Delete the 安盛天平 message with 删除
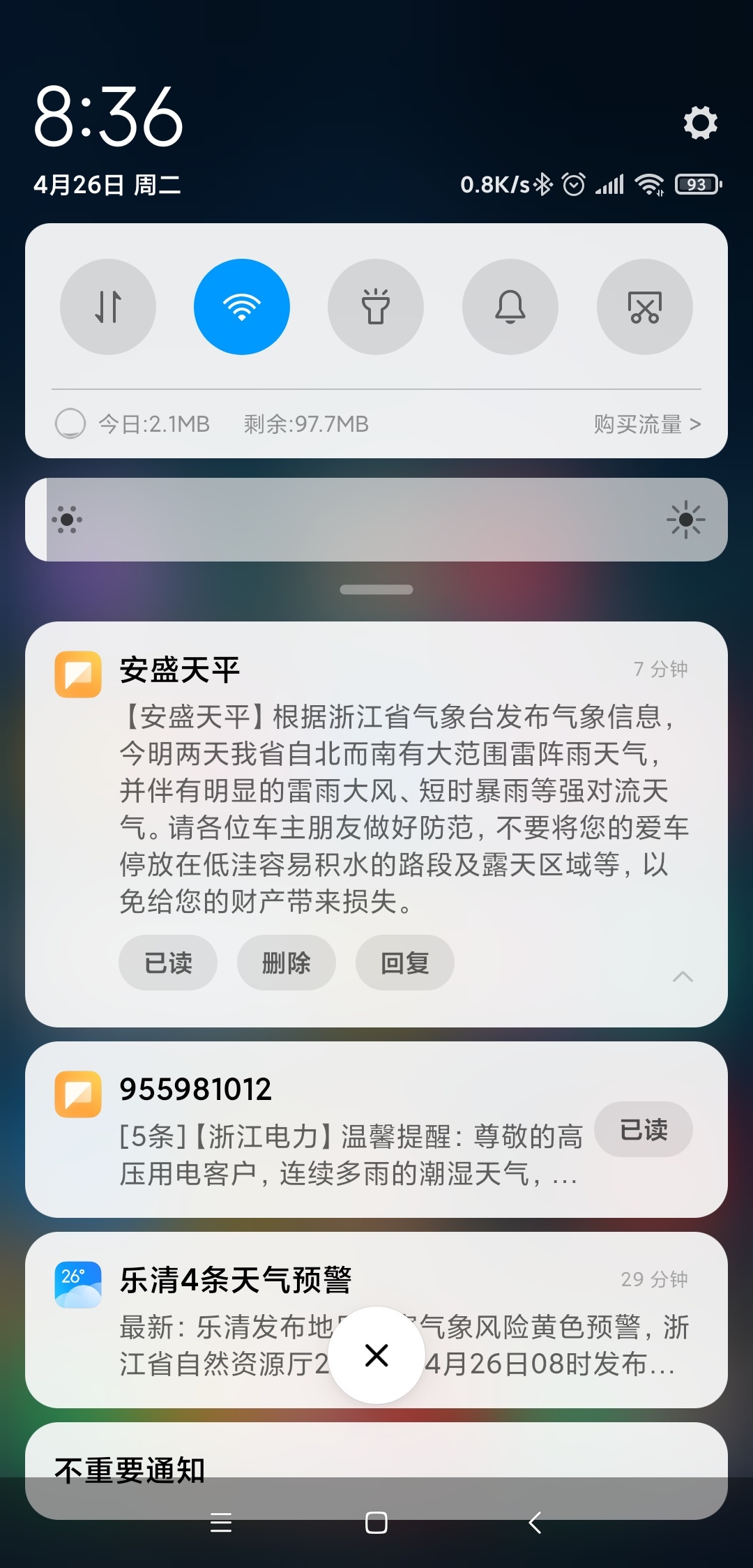This screenshot has width=753, height=1568. (x=287, y=963)
